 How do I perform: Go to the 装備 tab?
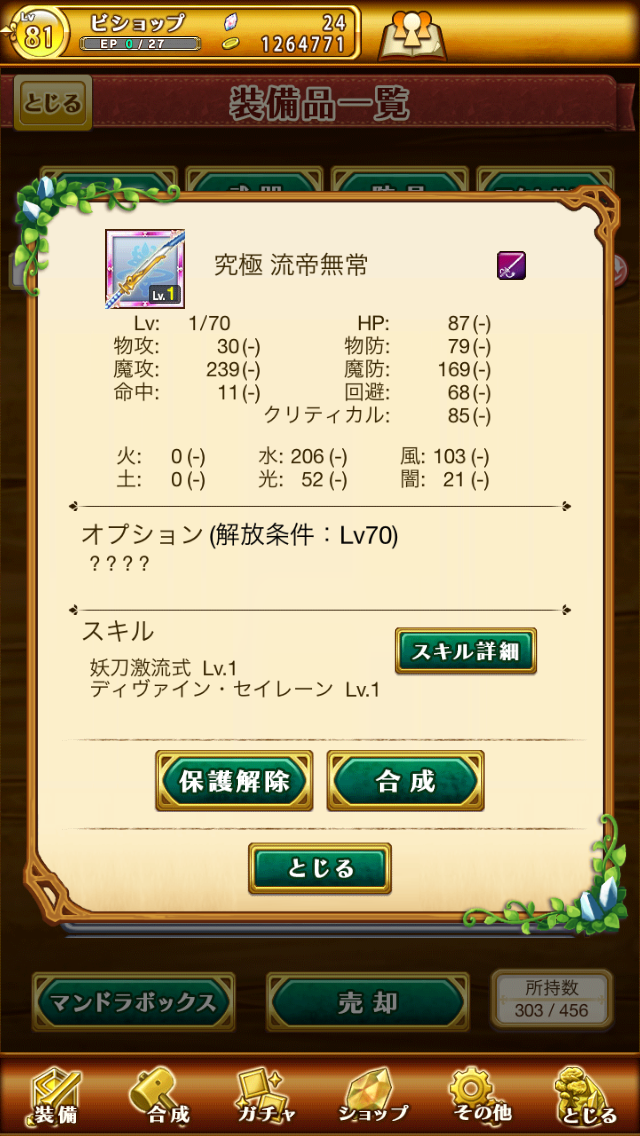(x=54, y=1096)
